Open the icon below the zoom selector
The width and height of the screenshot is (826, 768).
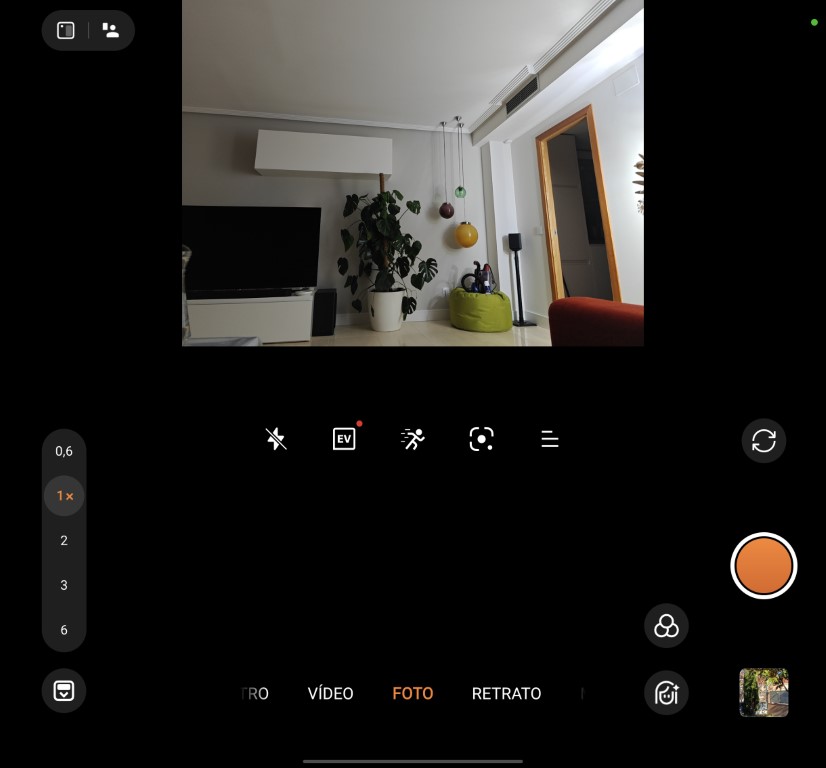click(64, 691)
